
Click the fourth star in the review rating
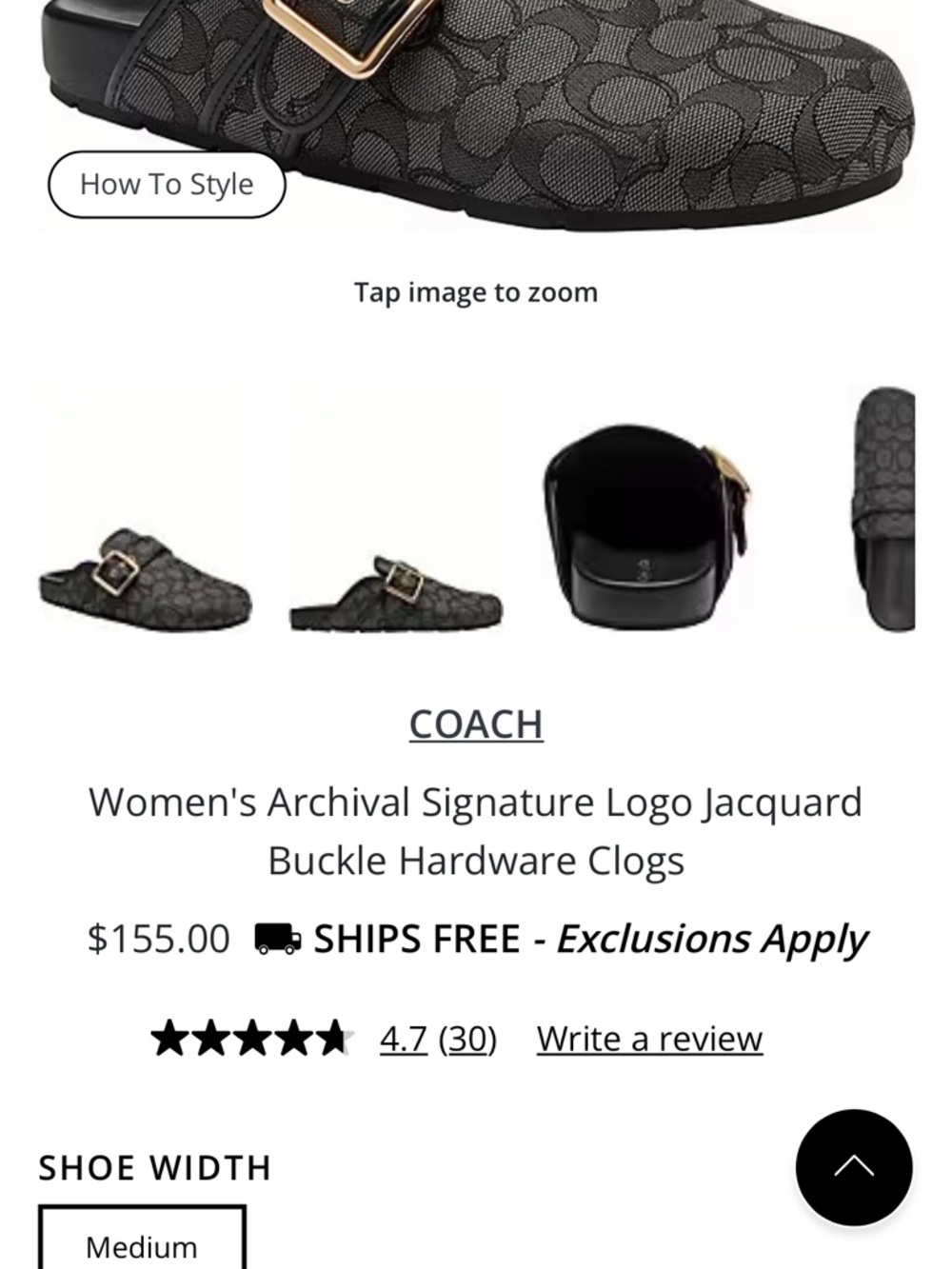[x=292, y=1036]
